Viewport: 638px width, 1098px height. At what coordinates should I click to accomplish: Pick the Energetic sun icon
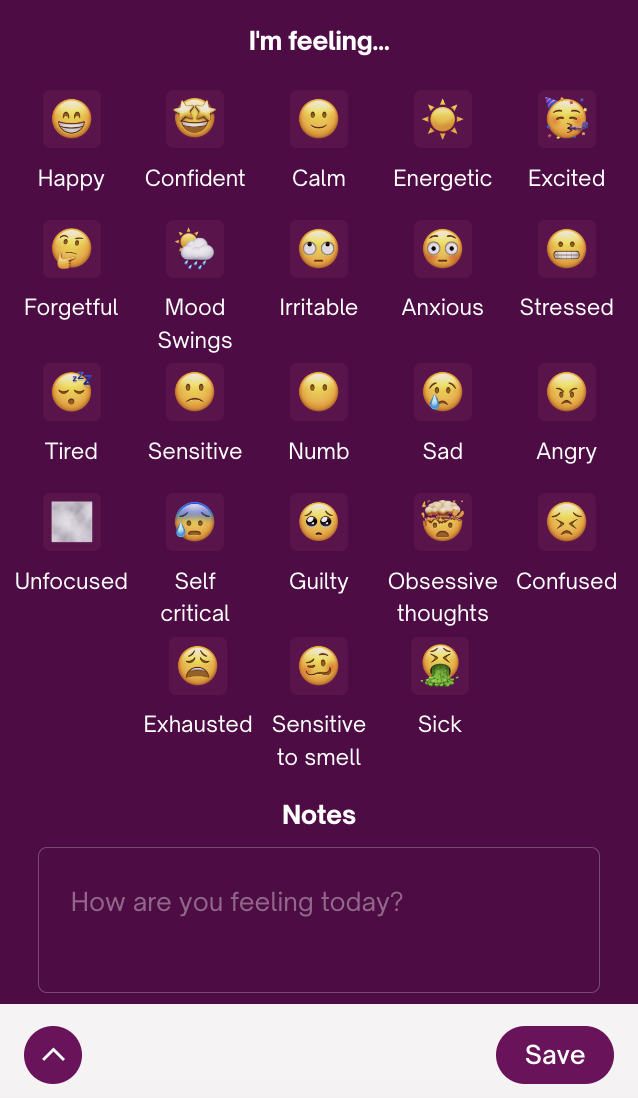(x=443, y=119)
